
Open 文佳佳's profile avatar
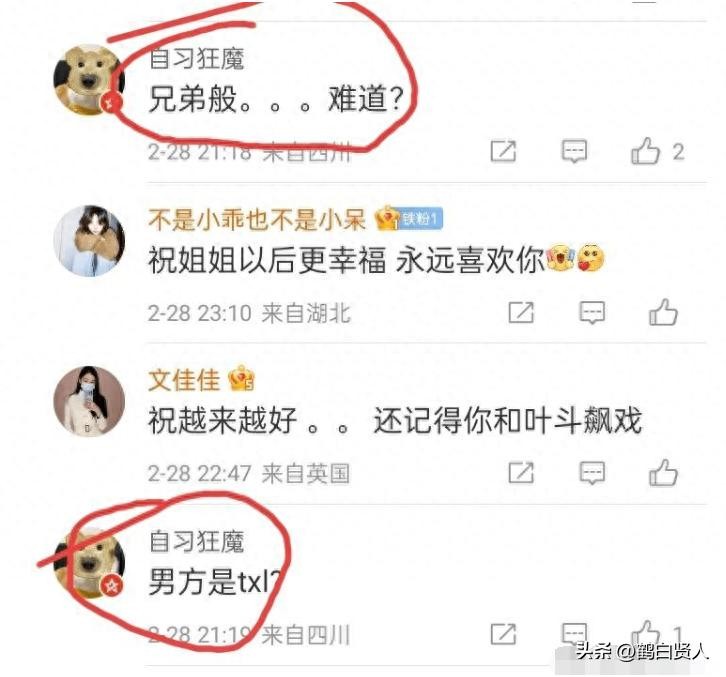point(88,401)
